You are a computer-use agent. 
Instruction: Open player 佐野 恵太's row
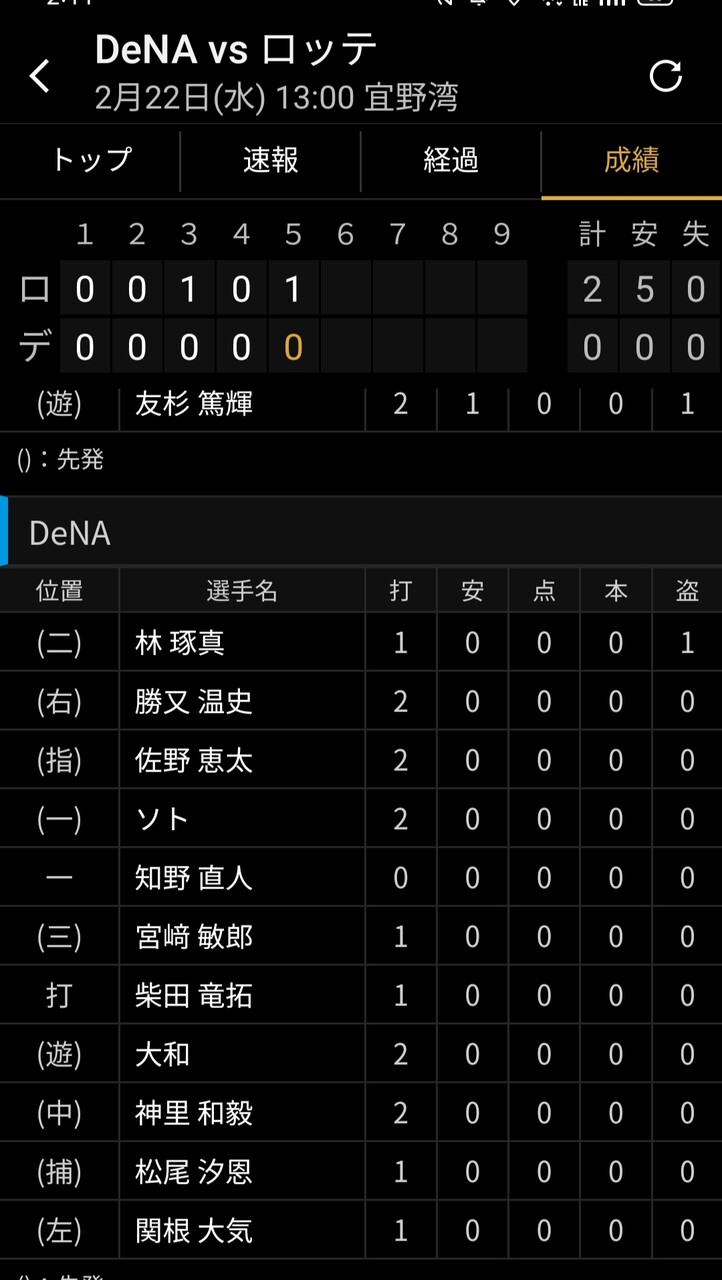pyautogui.click(x=361, y=760)
